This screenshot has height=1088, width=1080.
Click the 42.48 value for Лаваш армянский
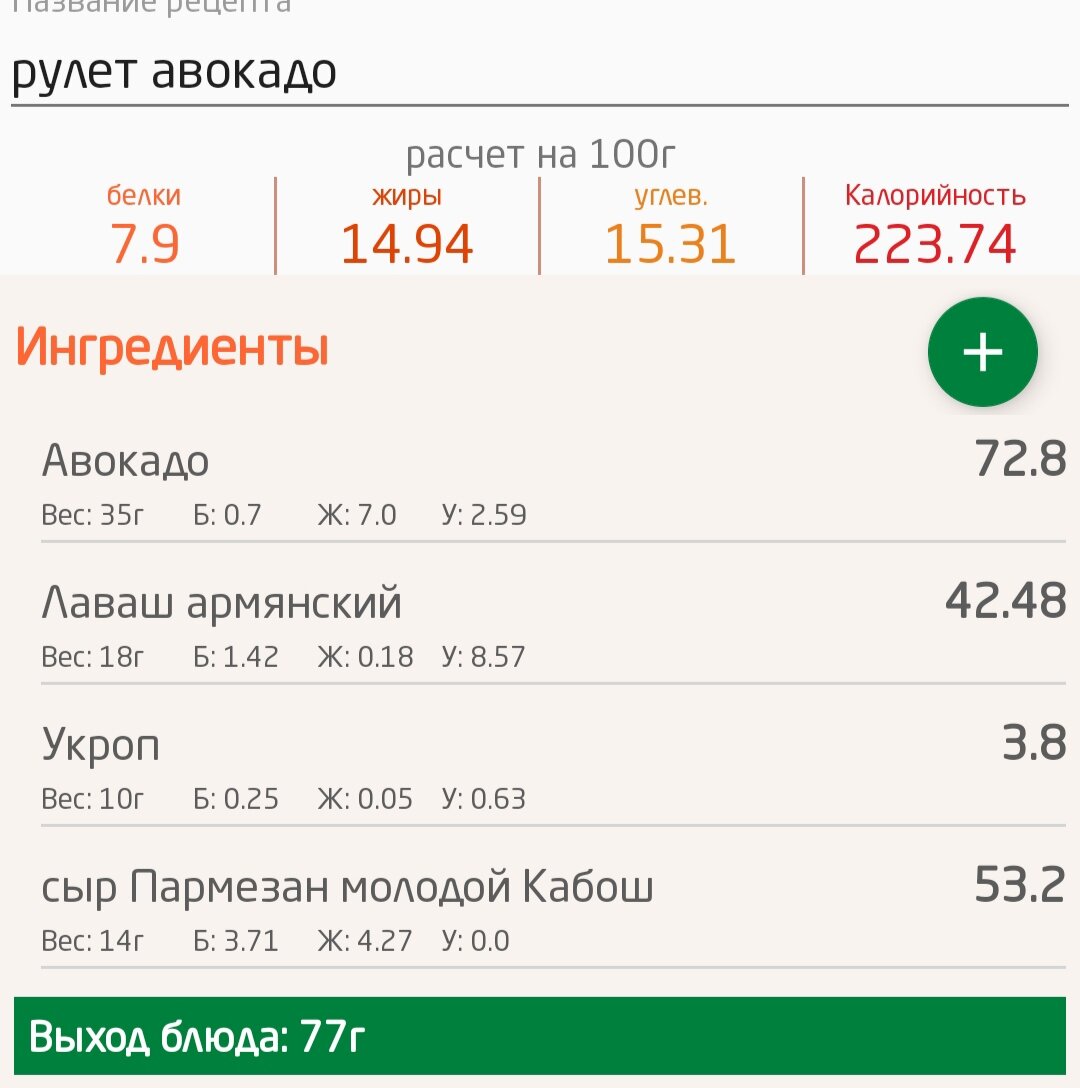1008,600
